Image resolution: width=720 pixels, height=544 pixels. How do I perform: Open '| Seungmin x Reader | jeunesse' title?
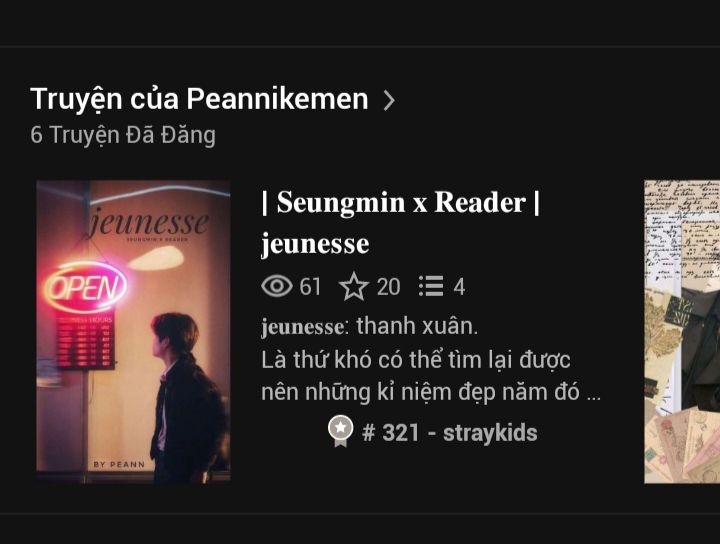[400, 222]
